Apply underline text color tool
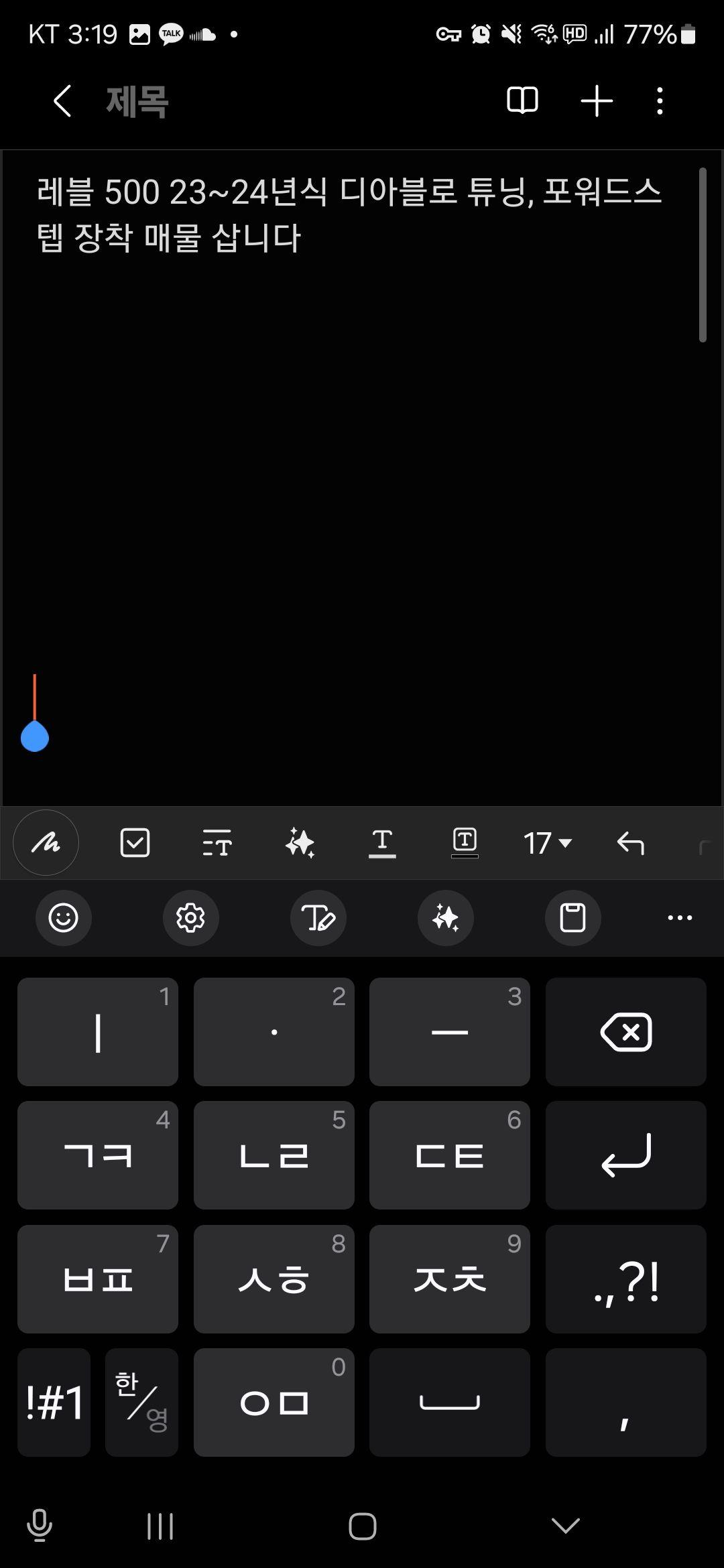Viewport: 724px width, 1568px height. pos(382,843)
